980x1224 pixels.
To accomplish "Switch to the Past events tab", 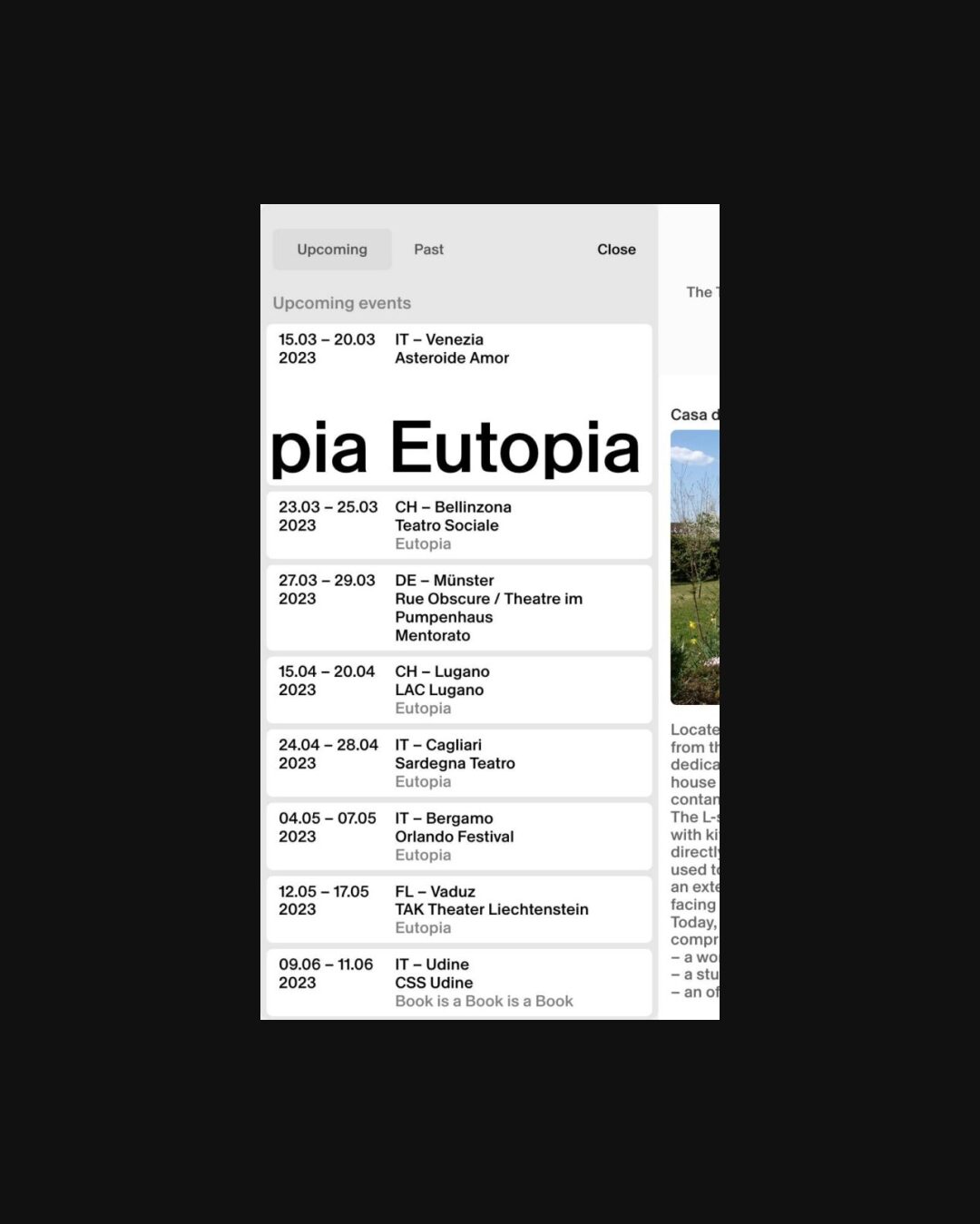I will pos(428,250).
